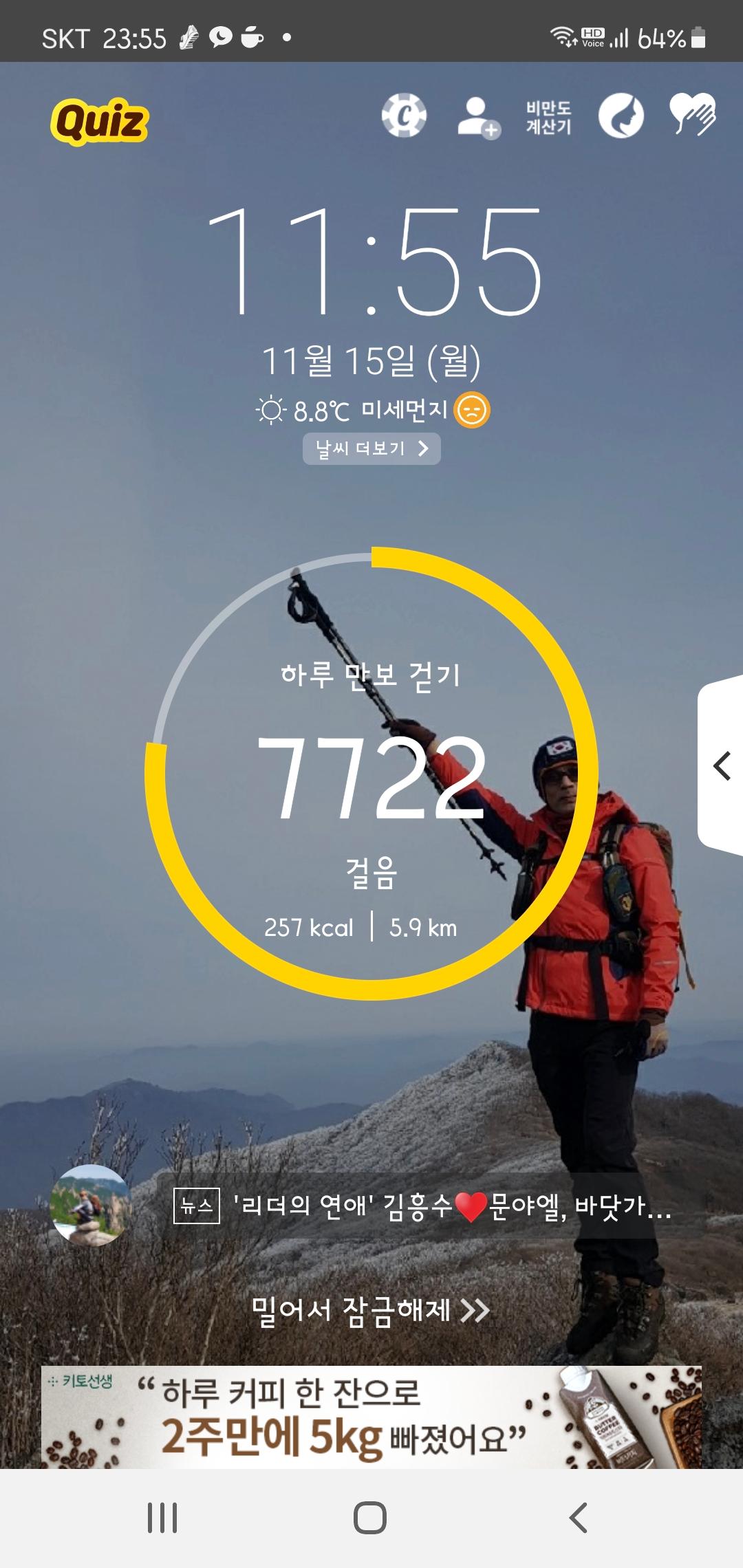Open the face profile circle icon

pos(621,116)
